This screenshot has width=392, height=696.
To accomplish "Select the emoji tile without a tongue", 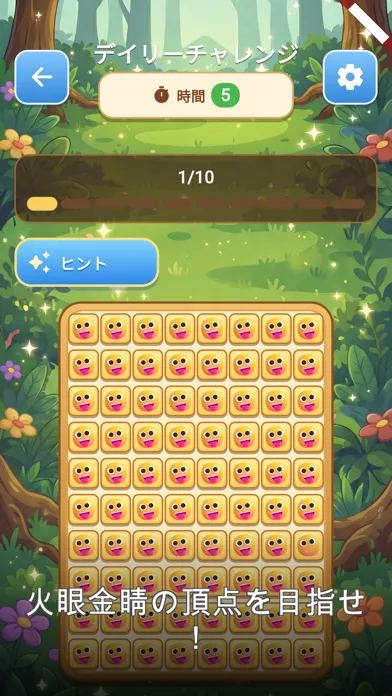I will 308,545.
